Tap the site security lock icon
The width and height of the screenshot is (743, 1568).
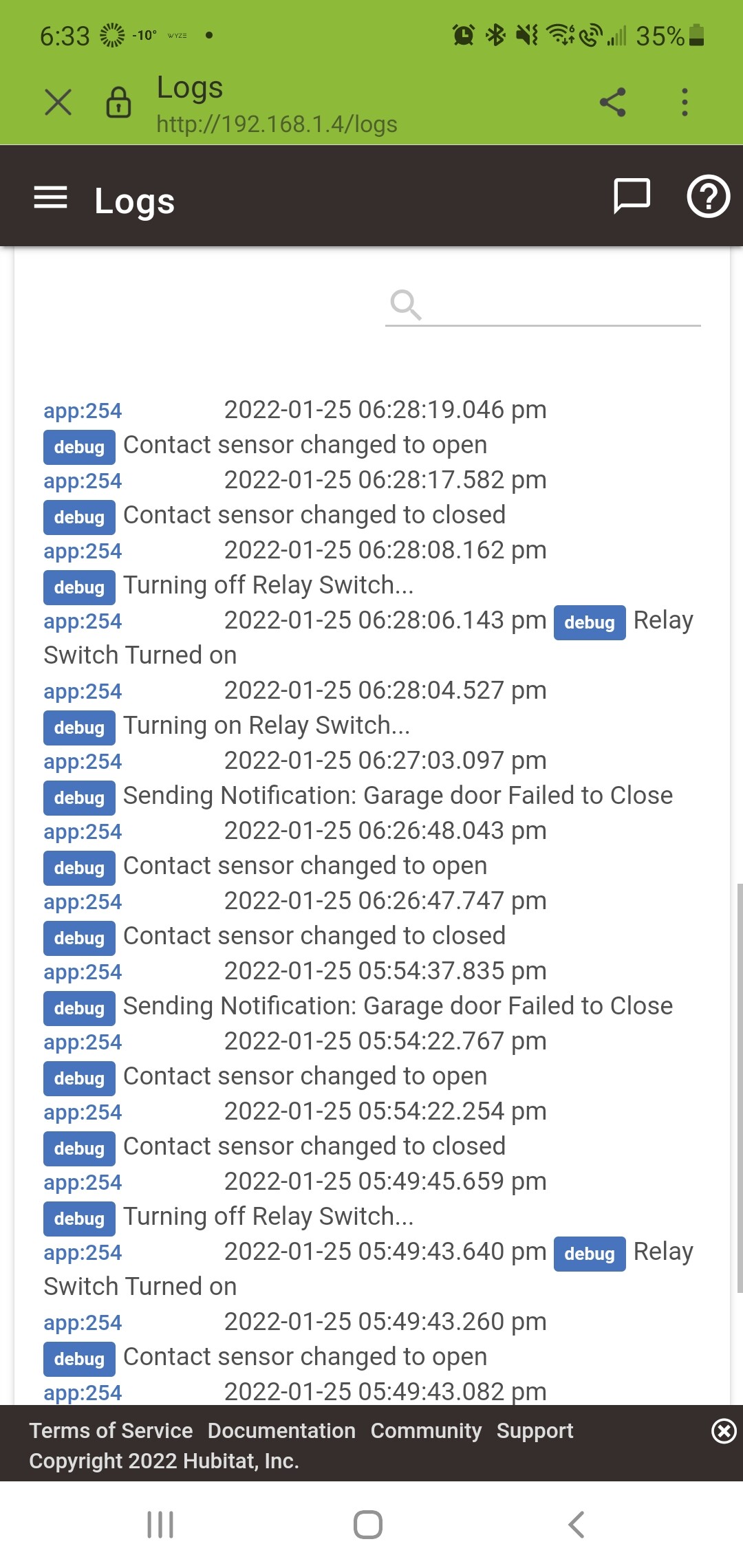tap(118, 103)
